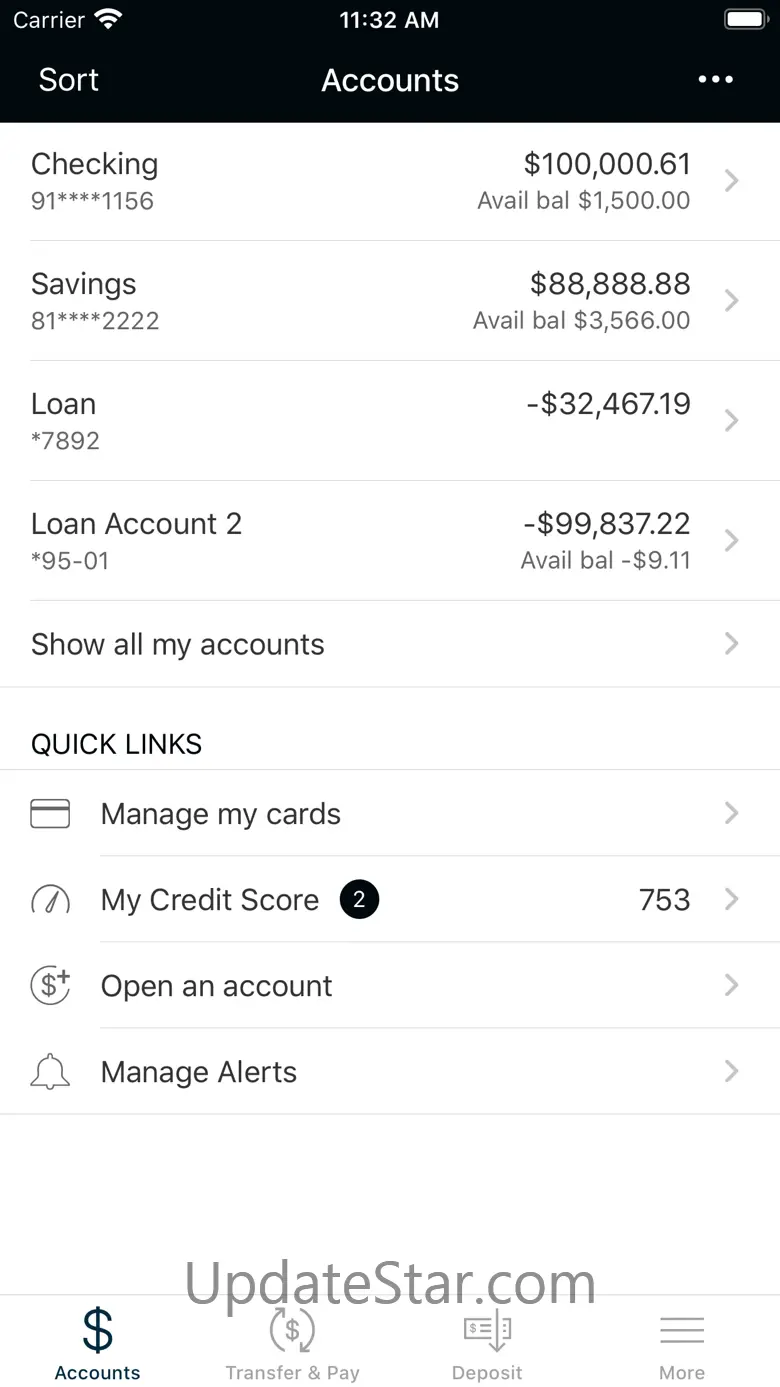
Task: Select Loan Account 2
Action: point(390,541)
